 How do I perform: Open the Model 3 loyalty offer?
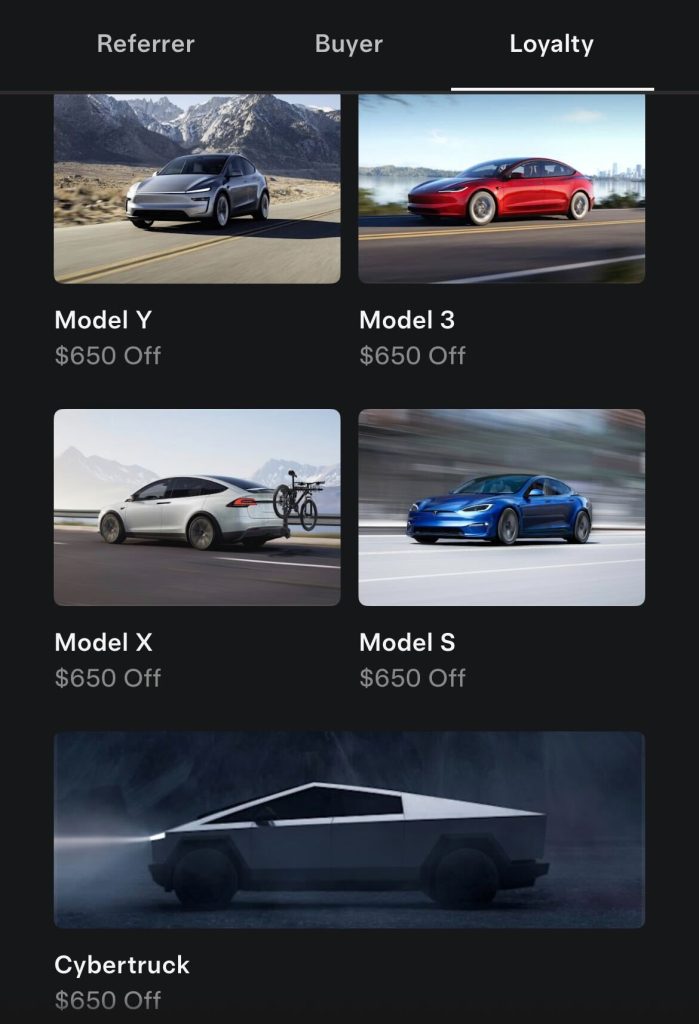point(501,190)
